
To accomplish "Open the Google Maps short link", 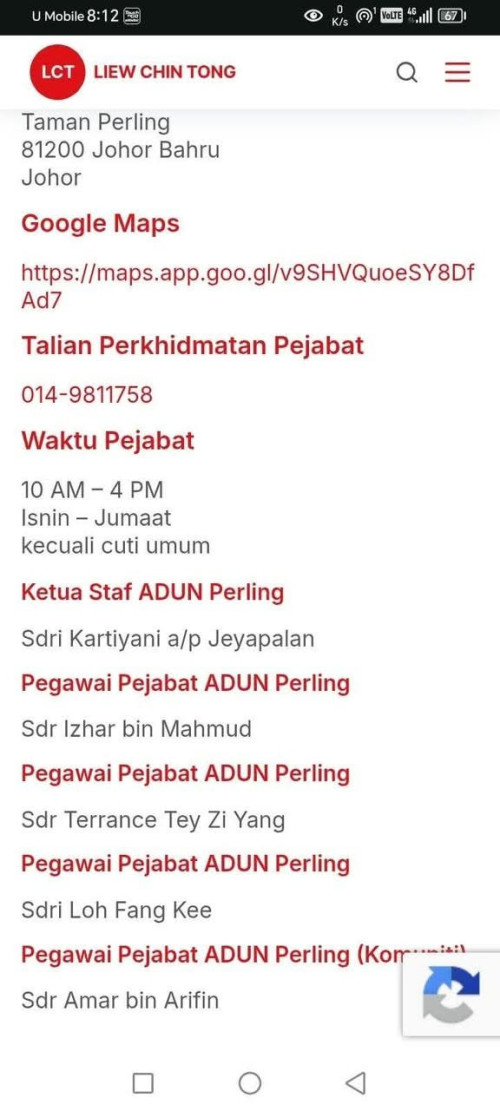I will point(248,286).
